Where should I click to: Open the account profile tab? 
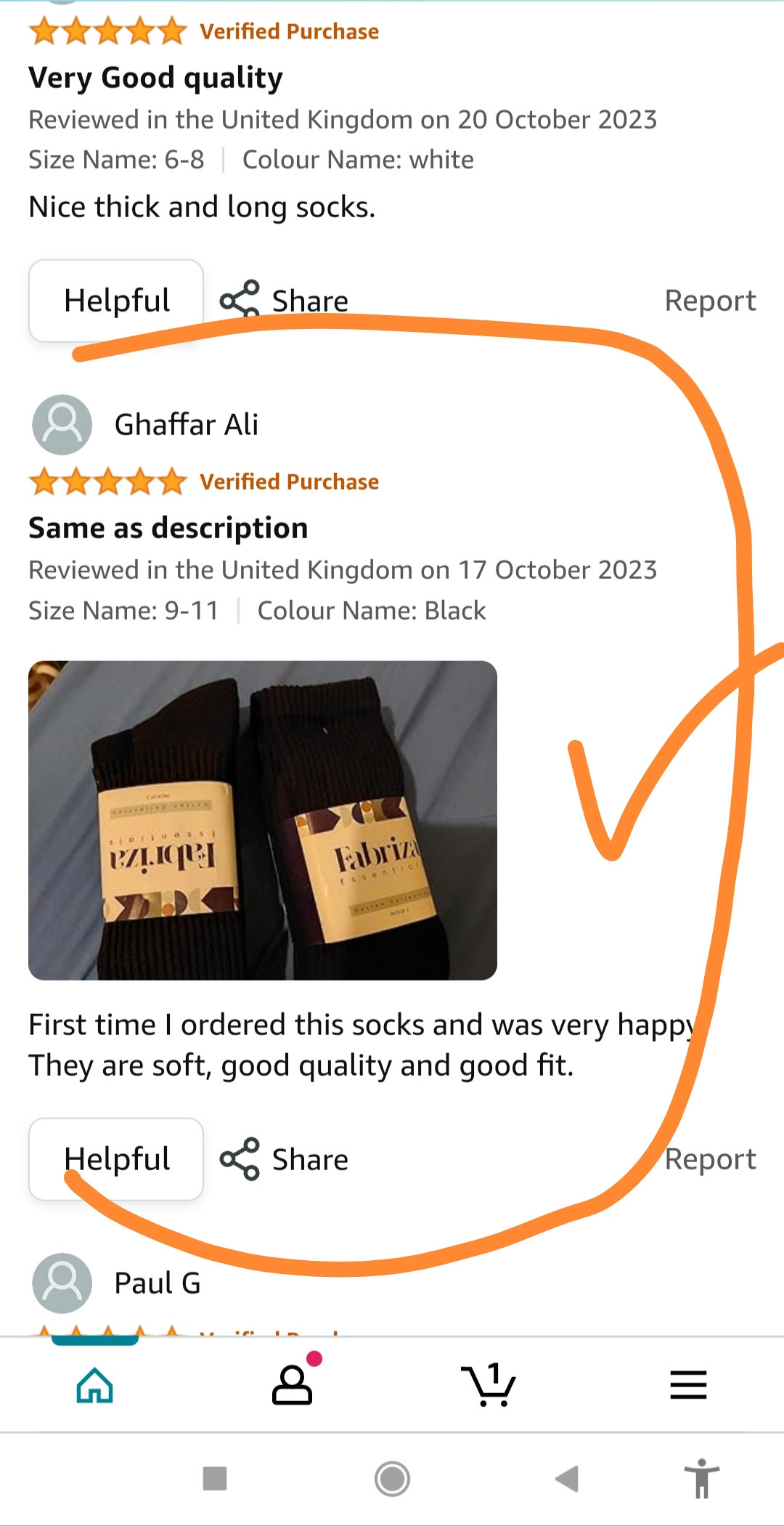pyautogui.click(x=293, y=1383)
